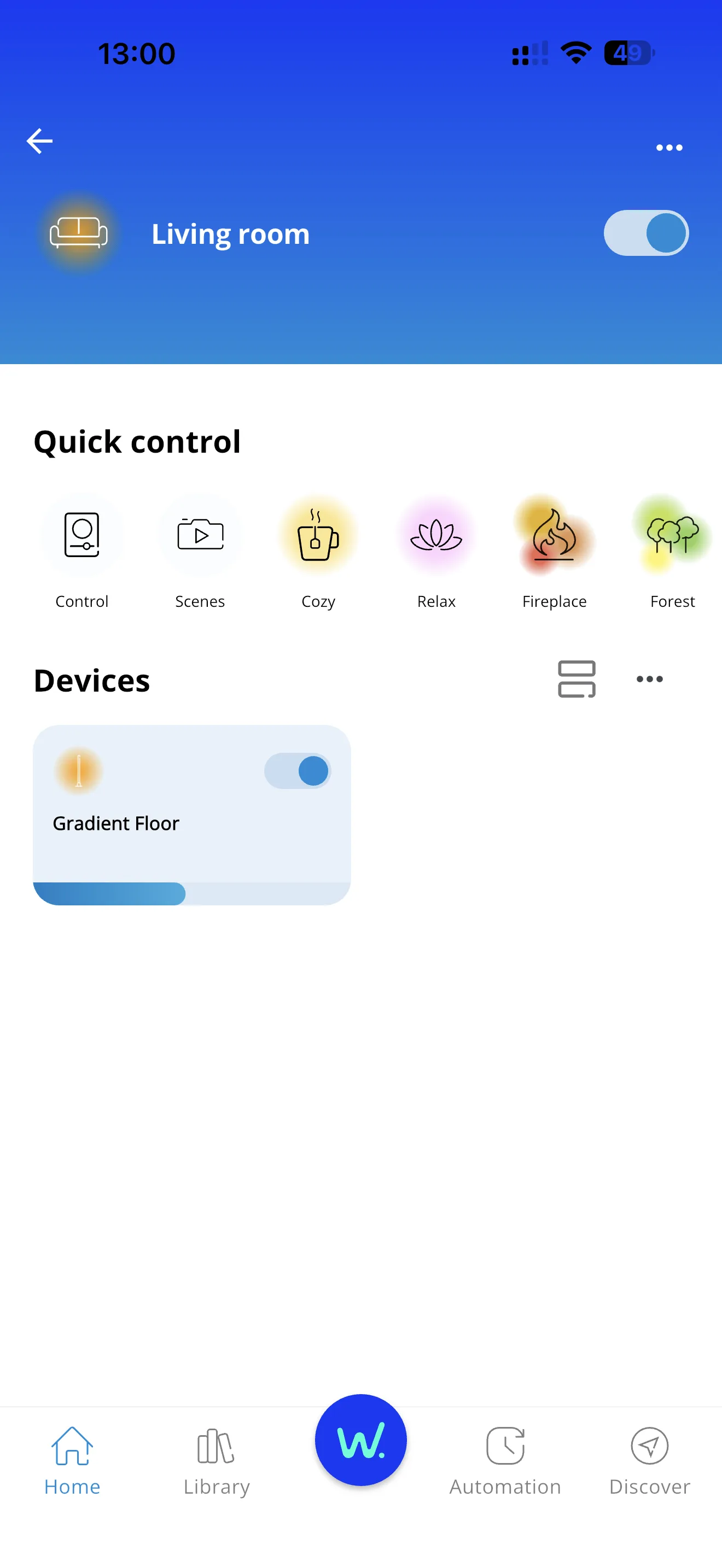Viewport: 722px width, 1568px height.
Task: Activate the Relax scene
Action: coord(436,536)
